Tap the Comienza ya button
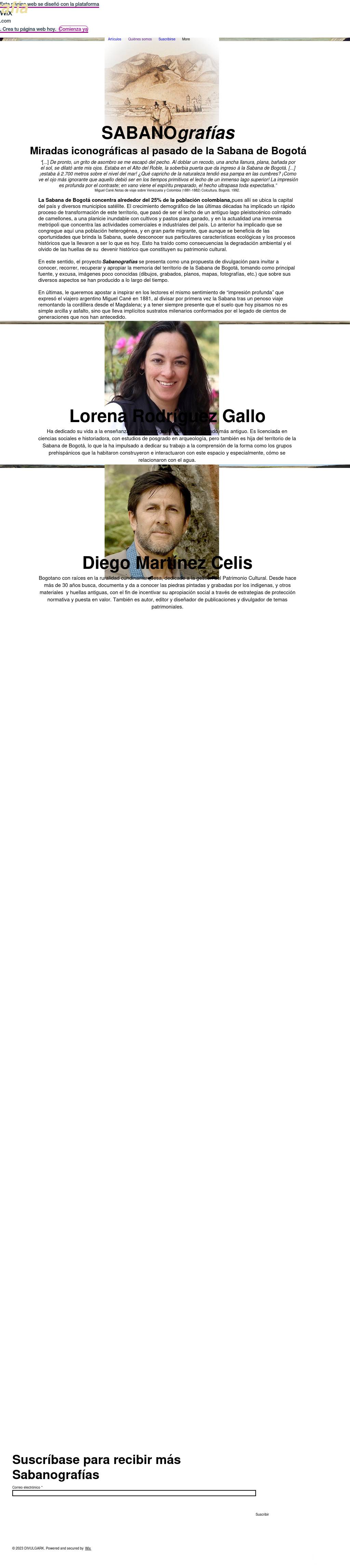350x1568 pixels. pos(73,29)
